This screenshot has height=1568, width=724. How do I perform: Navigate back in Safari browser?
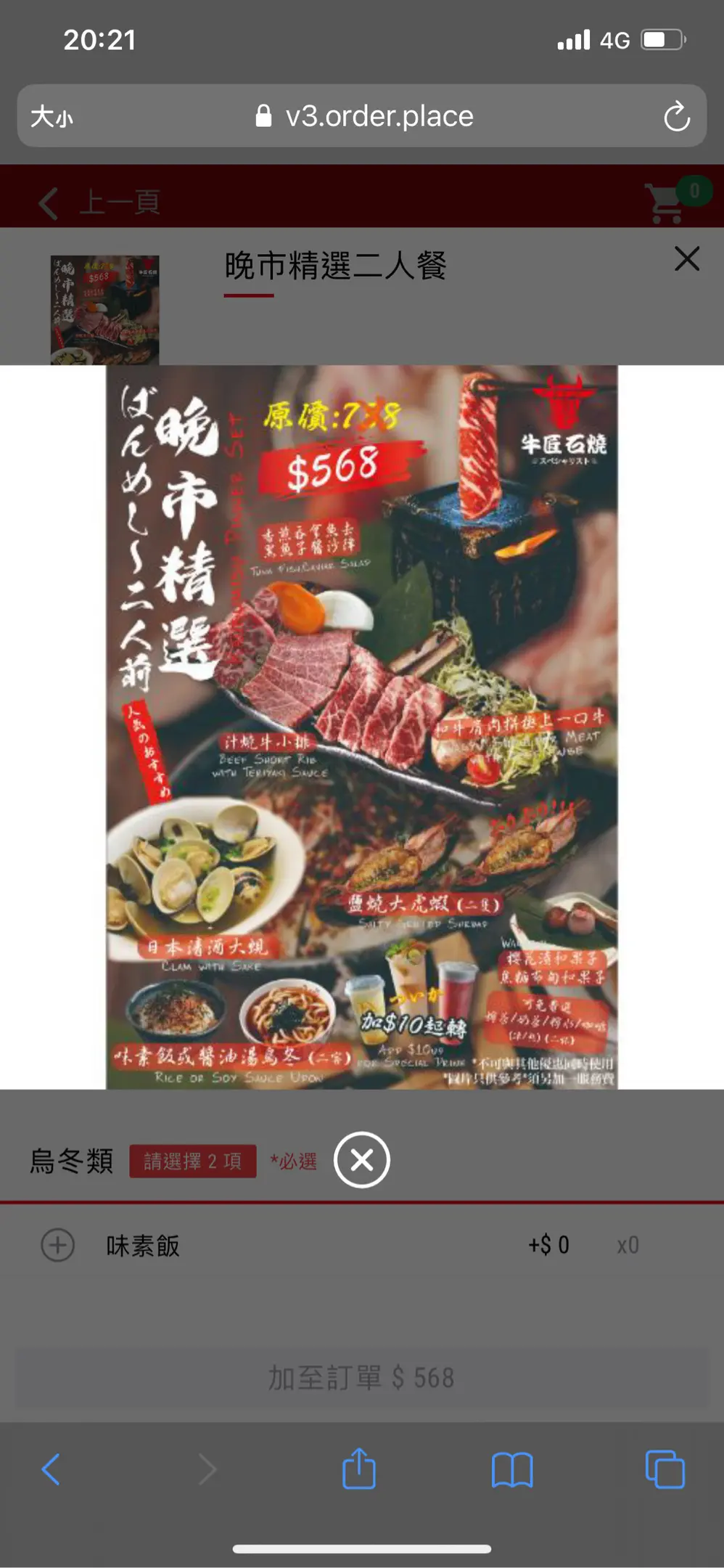click(x=51, y=1469)
